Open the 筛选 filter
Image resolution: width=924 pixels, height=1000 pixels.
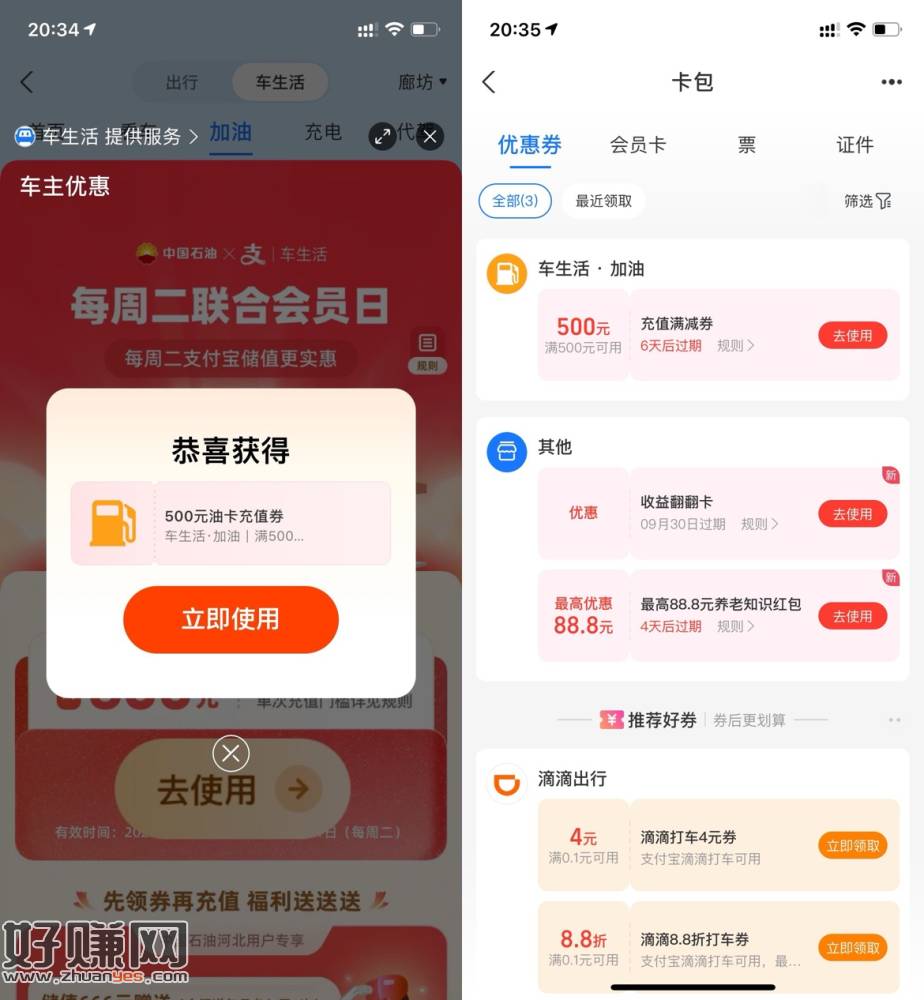pyautogui.click(x=866, y=201)
